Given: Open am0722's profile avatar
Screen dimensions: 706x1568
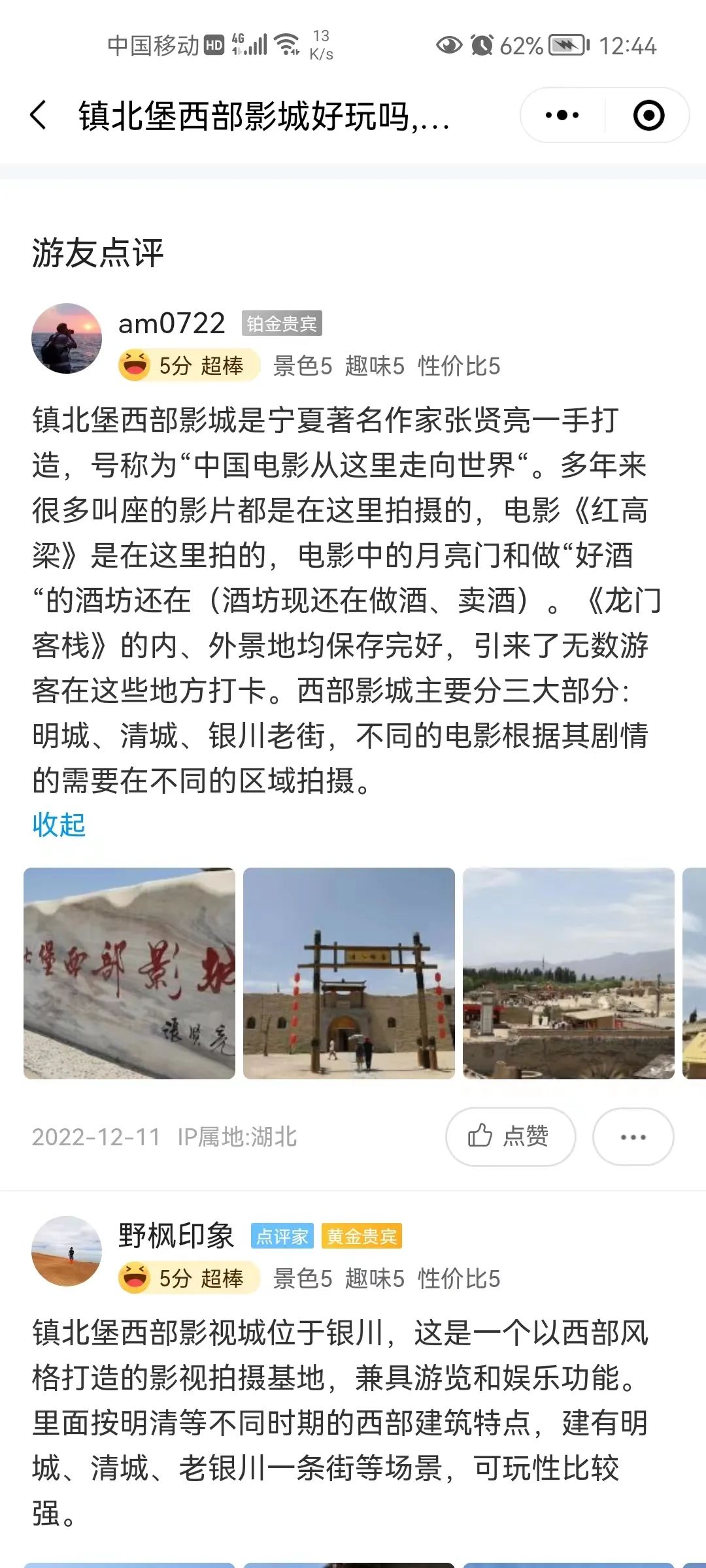Looking at the screenshot, I should click(x=67, y=338).
